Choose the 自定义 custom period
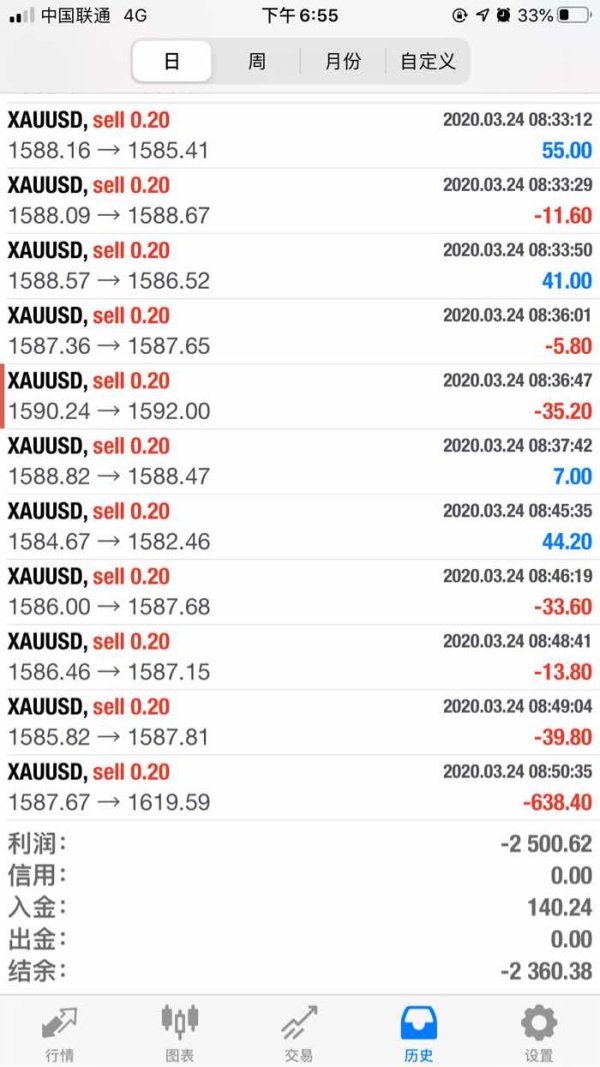 click(428, 62)
